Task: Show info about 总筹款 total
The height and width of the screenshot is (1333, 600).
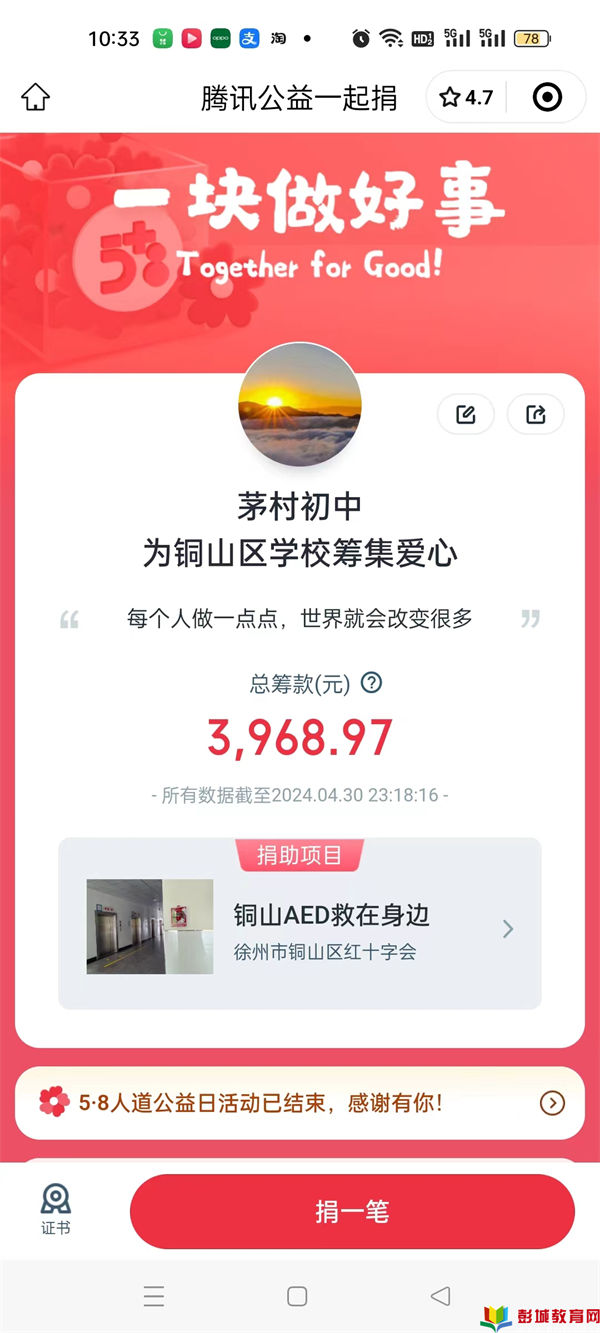Action: [x=371, y=683]
